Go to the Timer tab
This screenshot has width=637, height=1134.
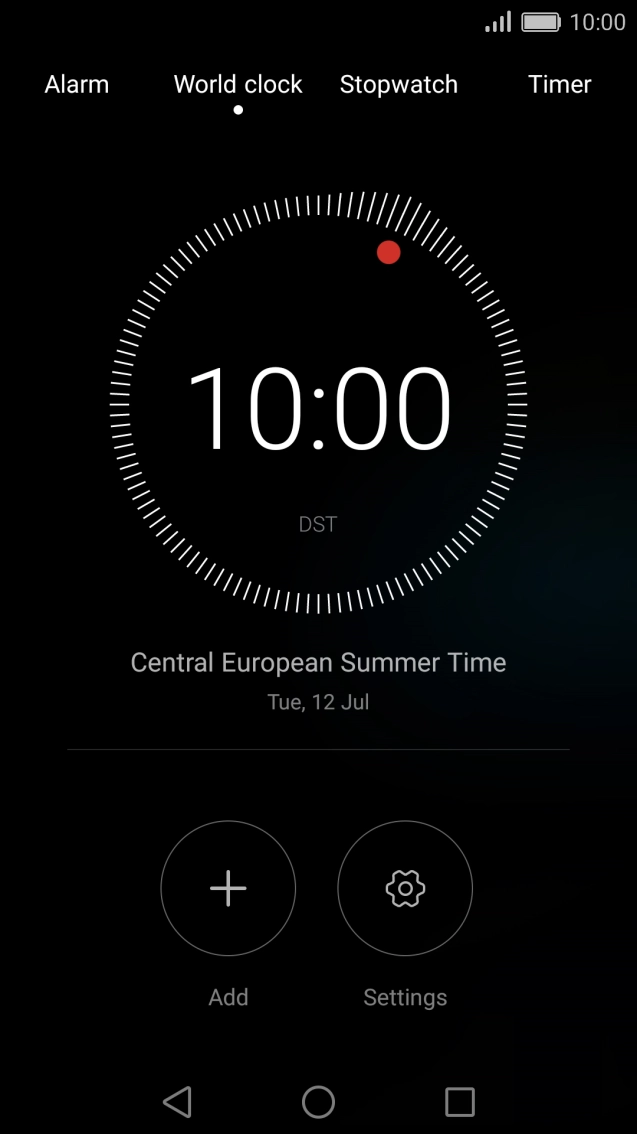[x=559, y=85]
